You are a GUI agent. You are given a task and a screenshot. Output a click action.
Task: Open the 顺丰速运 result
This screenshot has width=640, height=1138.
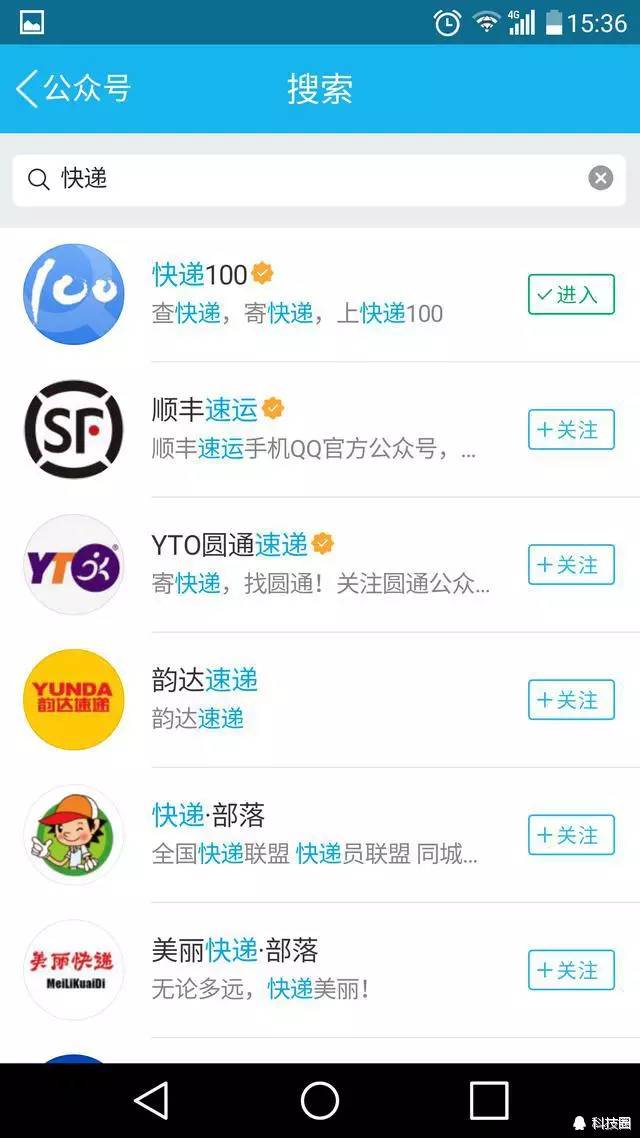[300, 430]
